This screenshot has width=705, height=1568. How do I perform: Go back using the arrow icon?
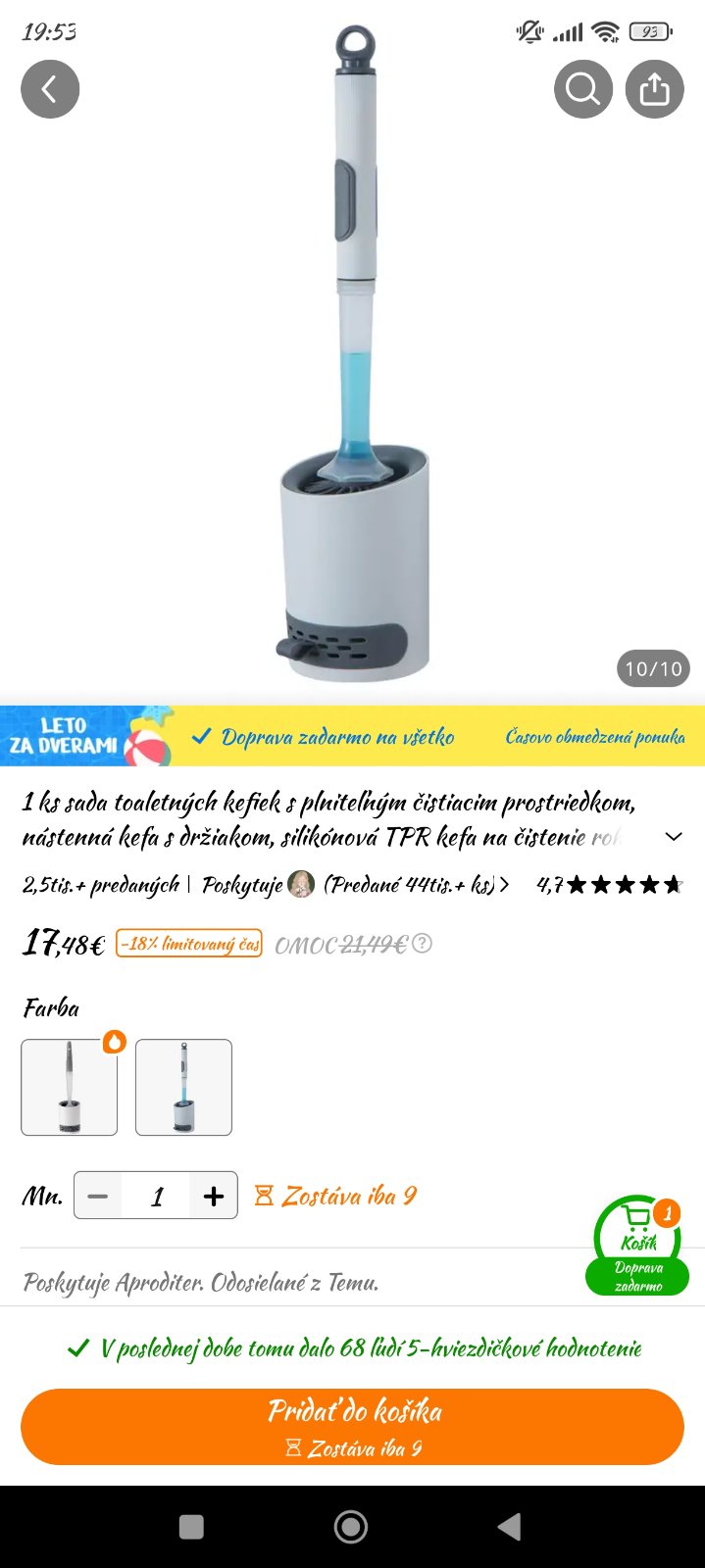tap(50, 89)
